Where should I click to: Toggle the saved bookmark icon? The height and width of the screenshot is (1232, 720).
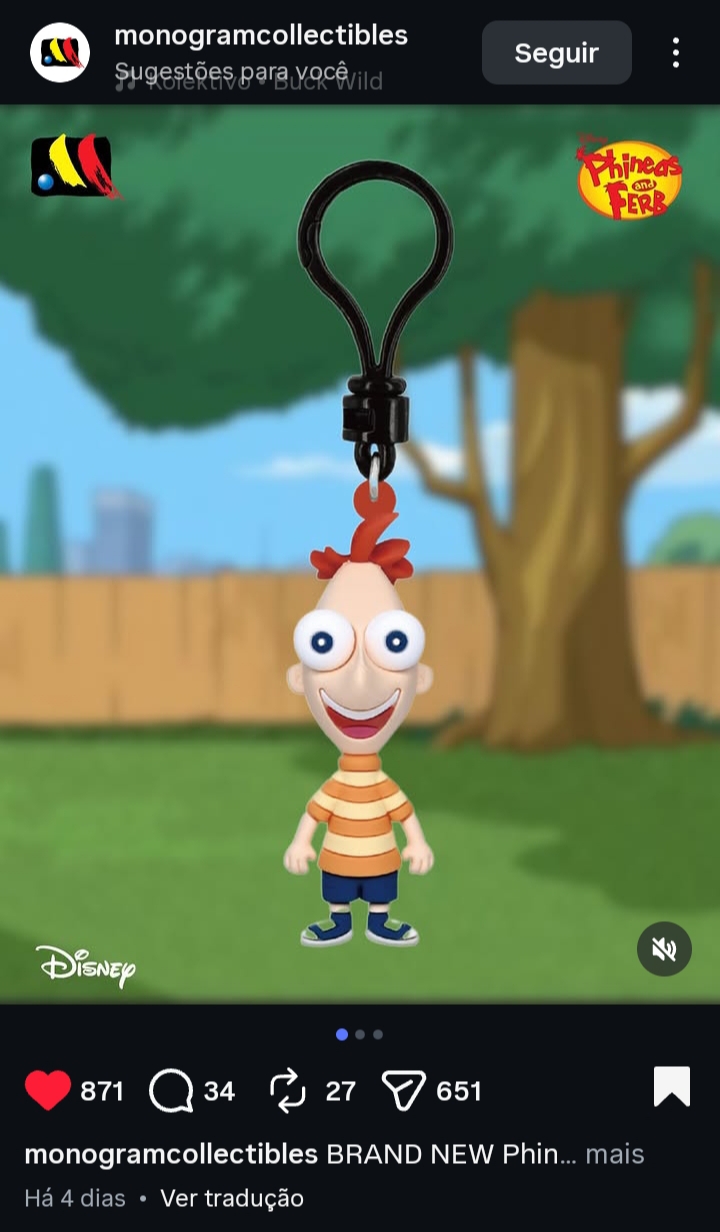pos(671,1087)
